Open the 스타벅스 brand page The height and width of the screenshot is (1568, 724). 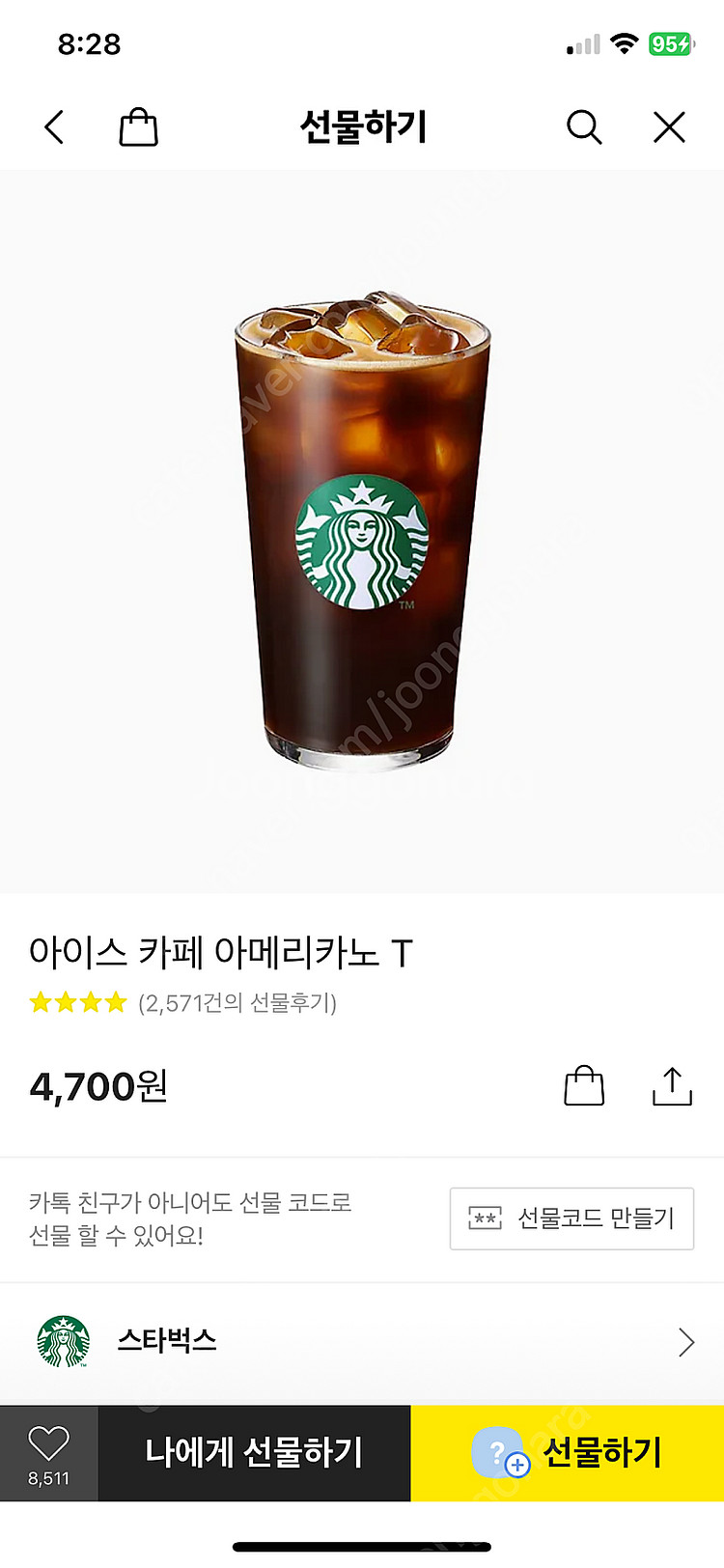click(362, 1341)
